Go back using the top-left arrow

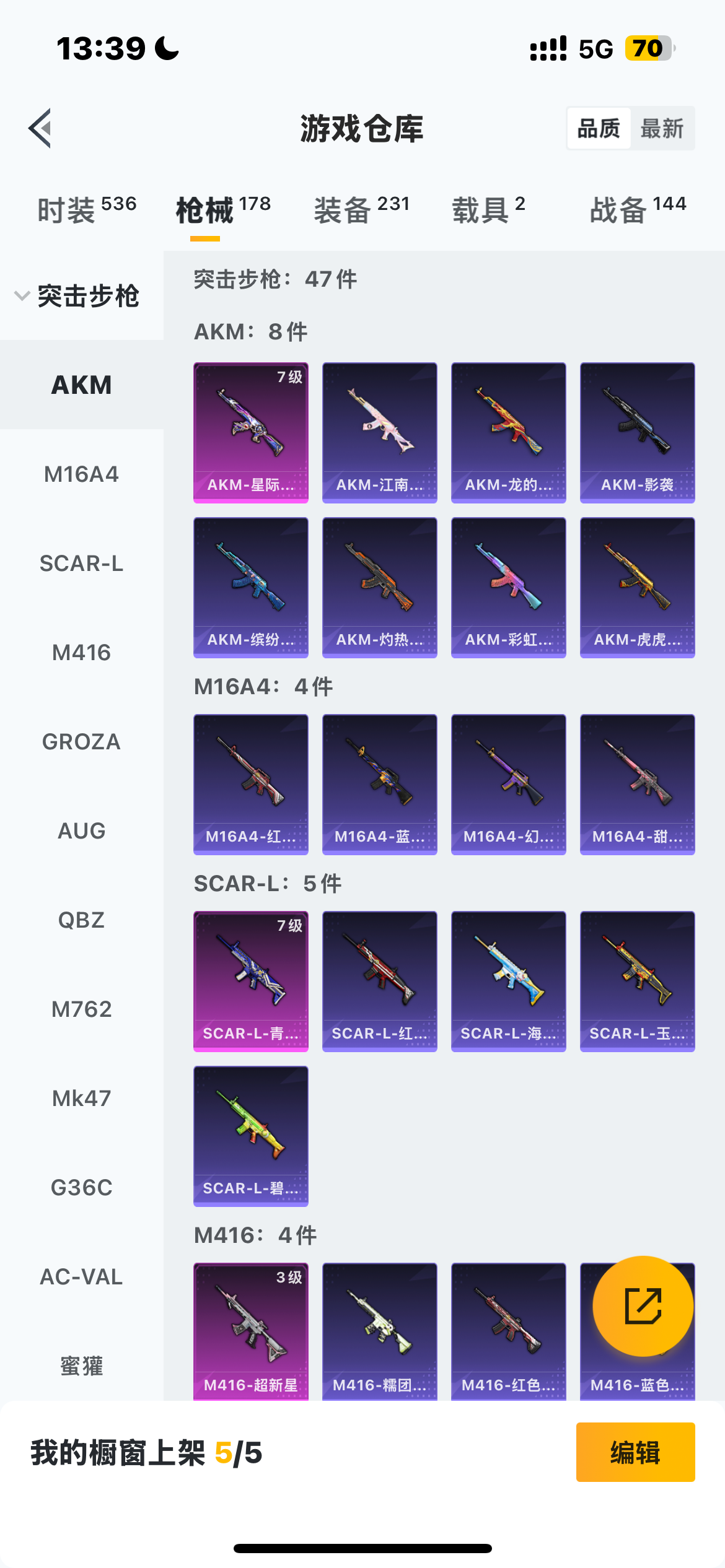(x=40, y=128)
